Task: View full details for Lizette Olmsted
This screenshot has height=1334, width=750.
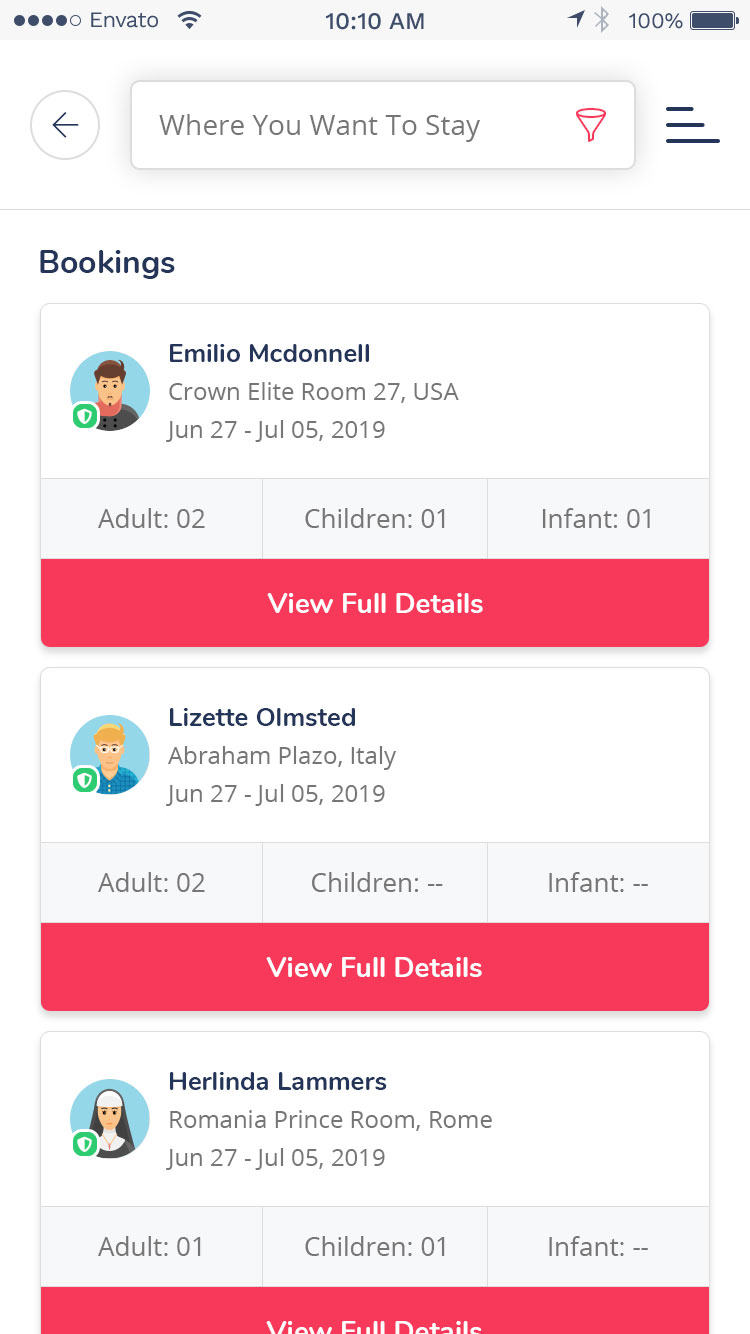Action: pyautogui.click(x=375, y=967)
